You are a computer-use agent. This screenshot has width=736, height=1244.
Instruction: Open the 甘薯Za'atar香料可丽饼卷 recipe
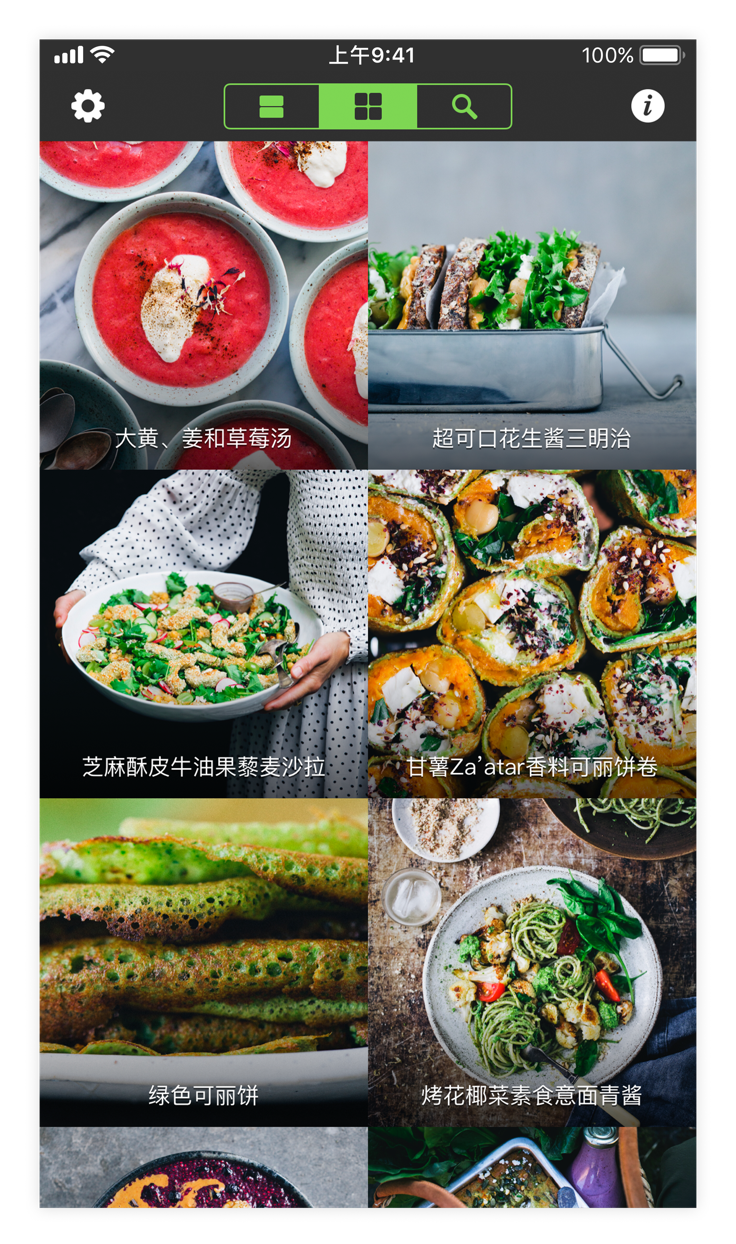532,633
